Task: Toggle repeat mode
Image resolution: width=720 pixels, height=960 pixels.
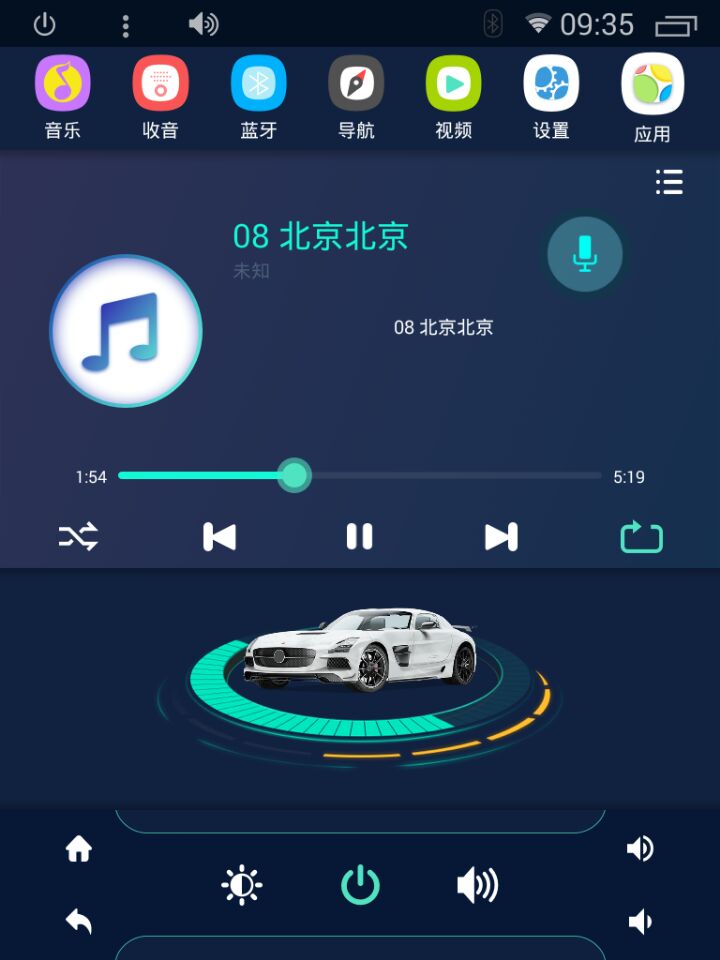Action: [x=641, y=538]
